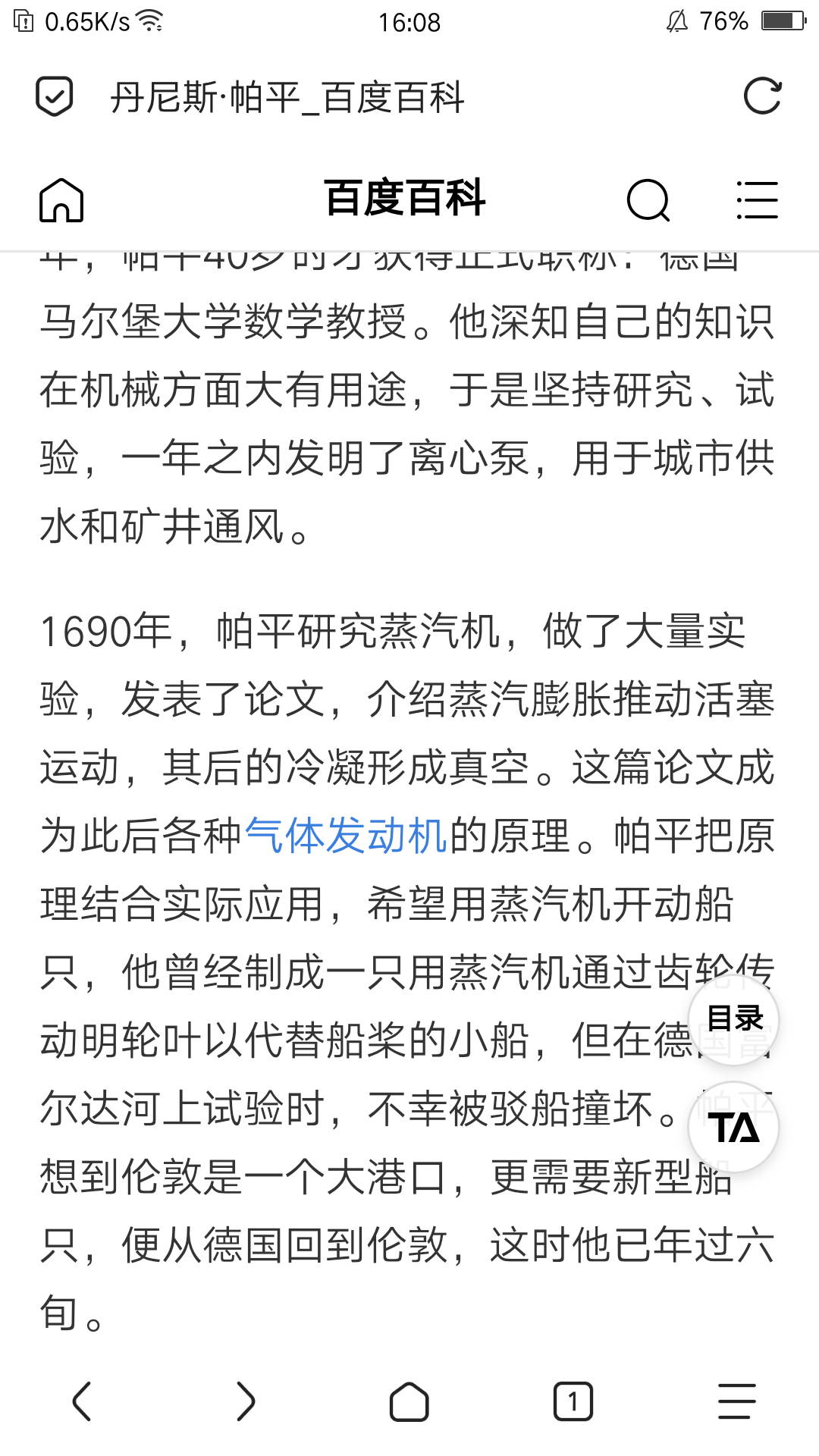Image resolution: width=819 pixels, height=1456 pixels.
Task: Open the Baike list menu icon
Action: click(x=758, y=200)
